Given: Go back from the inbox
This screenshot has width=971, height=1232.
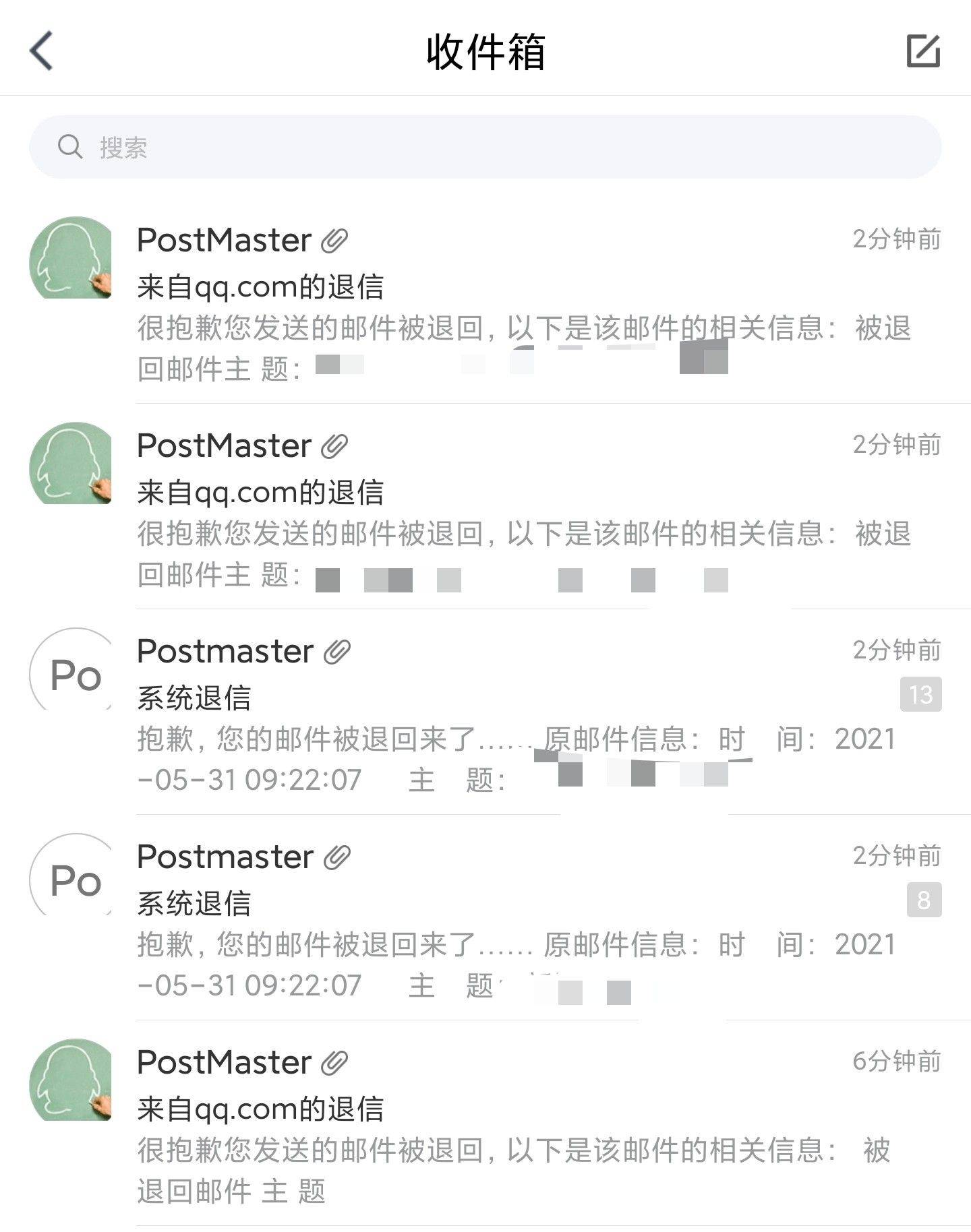Looking at the screenshot, I should click(42, 51).
